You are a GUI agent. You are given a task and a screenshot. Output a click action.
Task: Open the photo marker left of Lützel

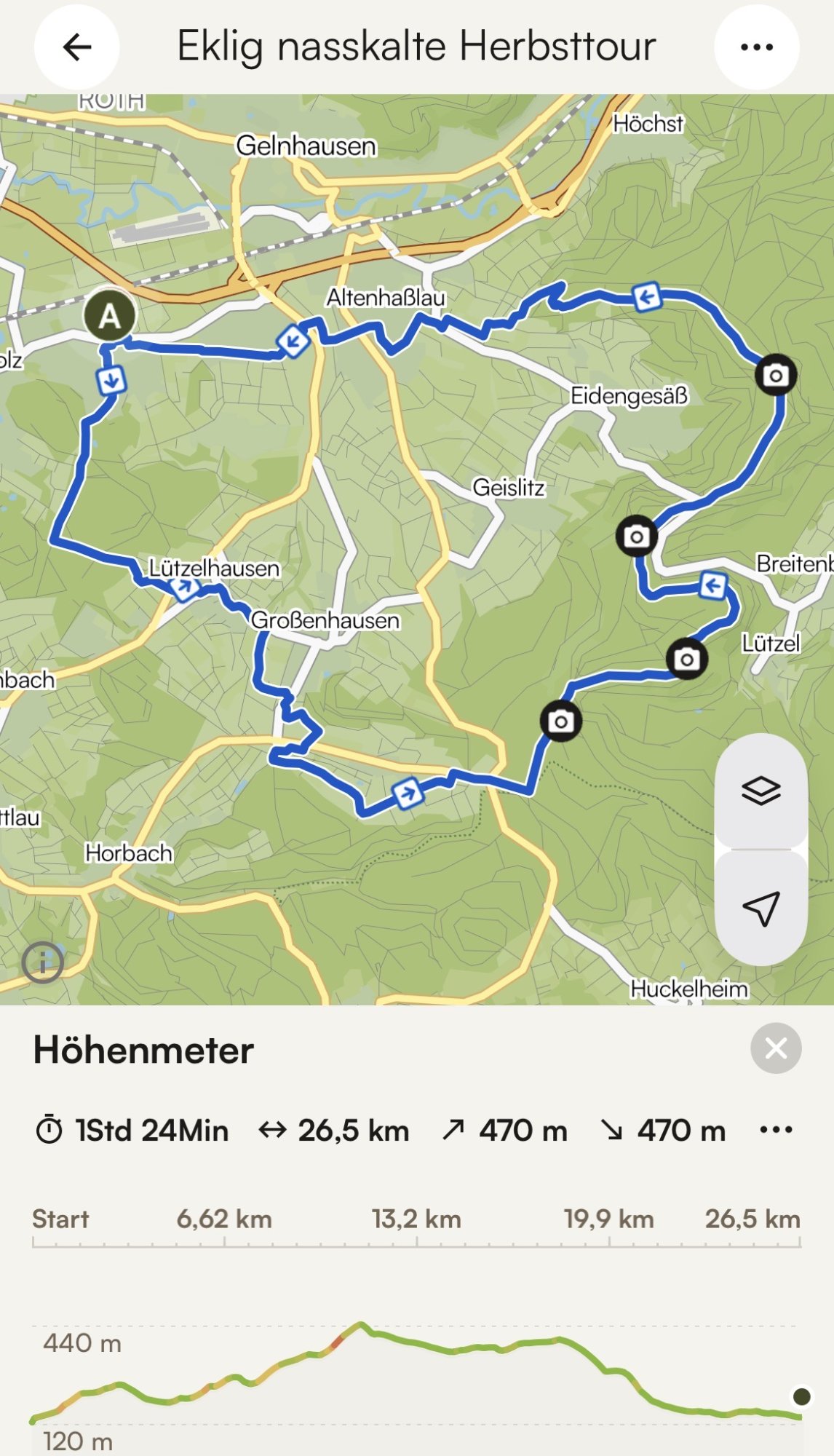point(686,660)
